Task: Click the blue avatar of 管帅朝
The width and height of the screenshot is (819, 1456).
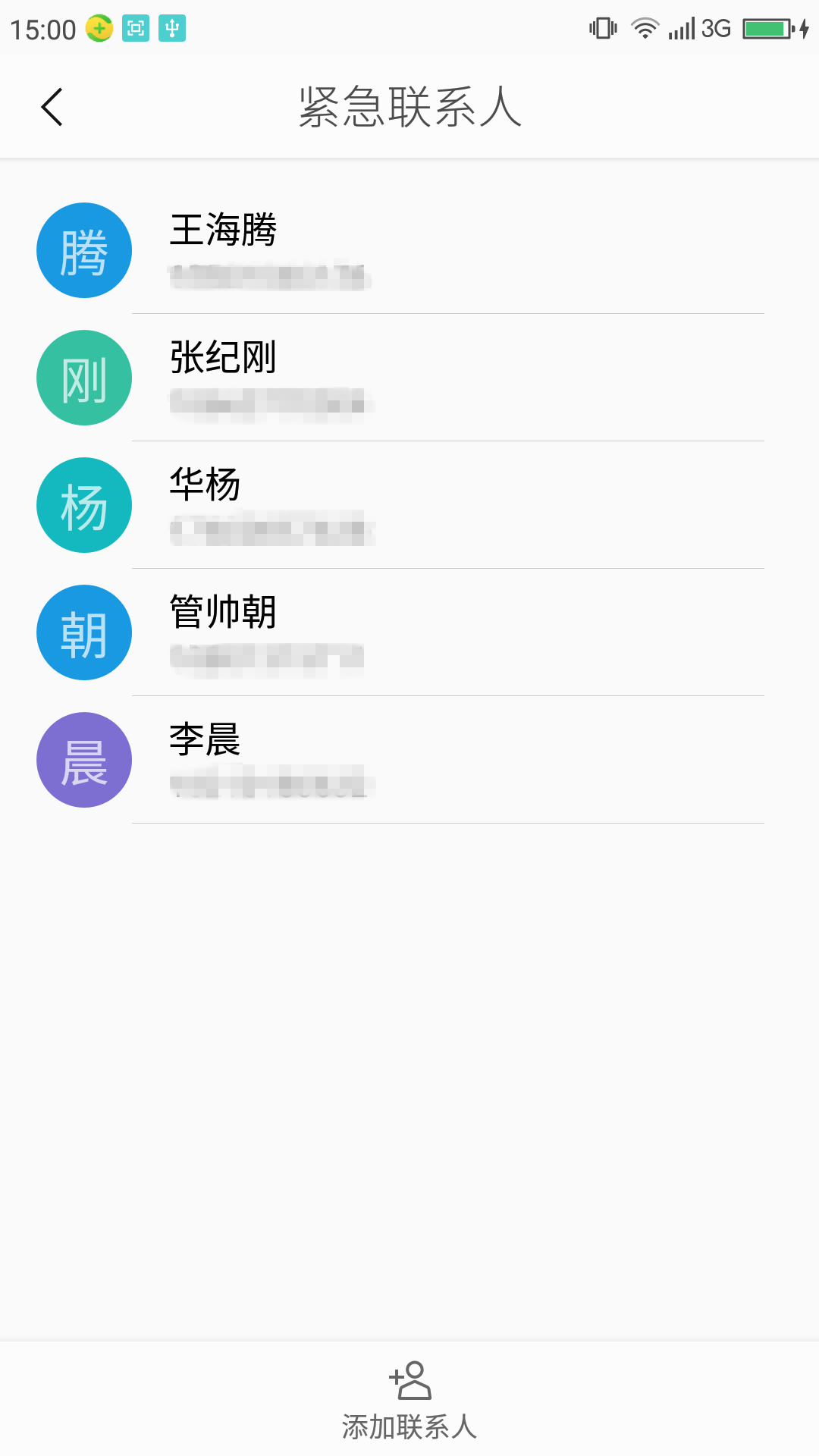Action: [x=83, y=632]
